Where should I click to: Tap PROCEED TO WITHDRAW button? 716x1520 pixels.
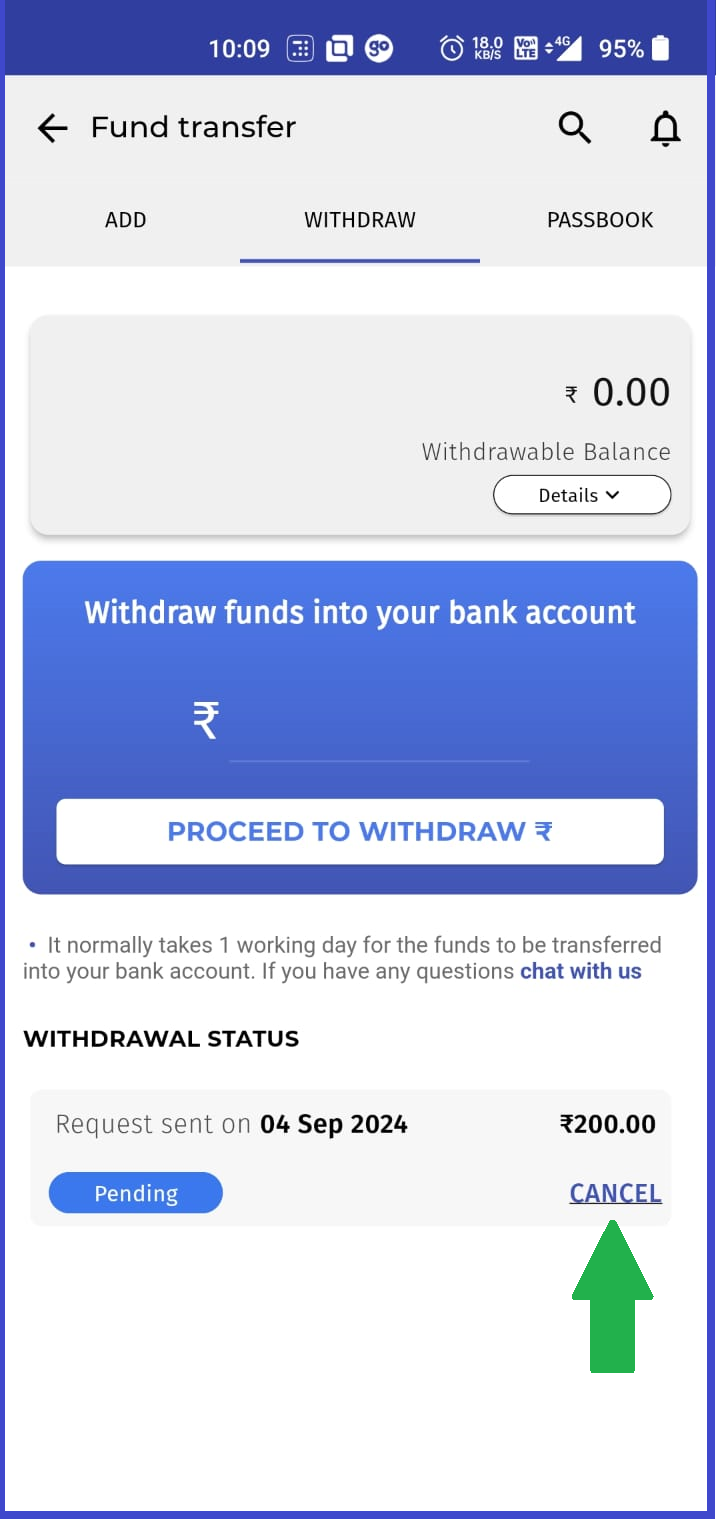[360, 831]
